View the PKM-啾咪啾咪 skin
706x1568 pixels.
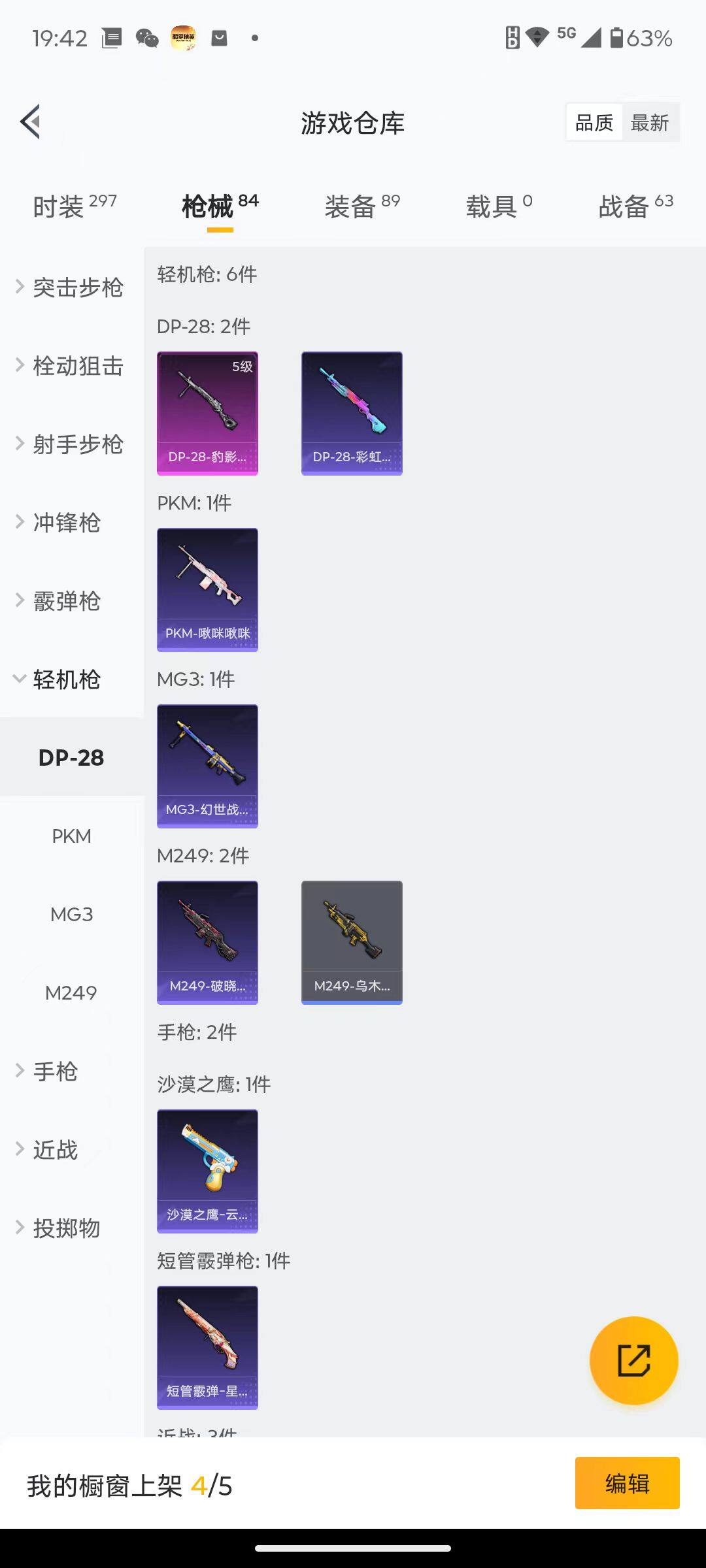tap(207, 589)
